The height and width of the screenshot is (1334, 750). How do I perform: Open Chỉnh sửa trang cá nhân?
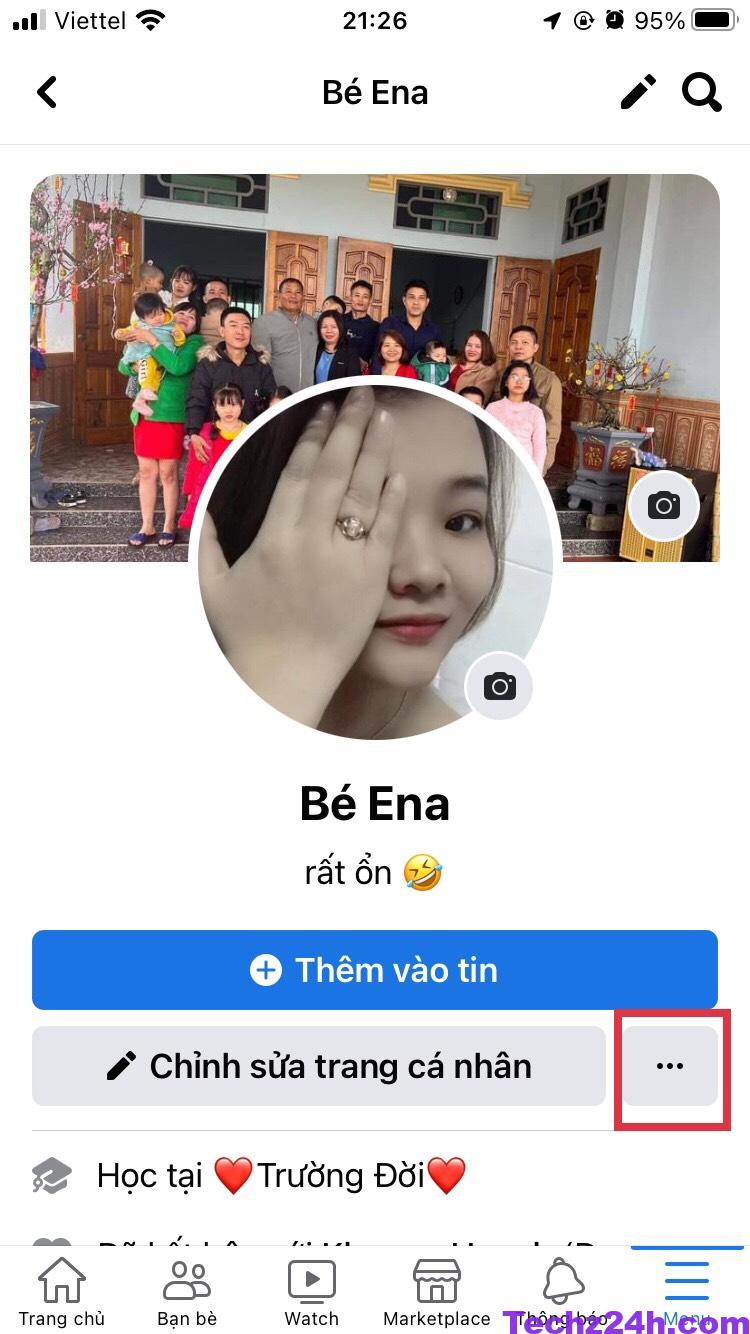[x=319, y=1066]
